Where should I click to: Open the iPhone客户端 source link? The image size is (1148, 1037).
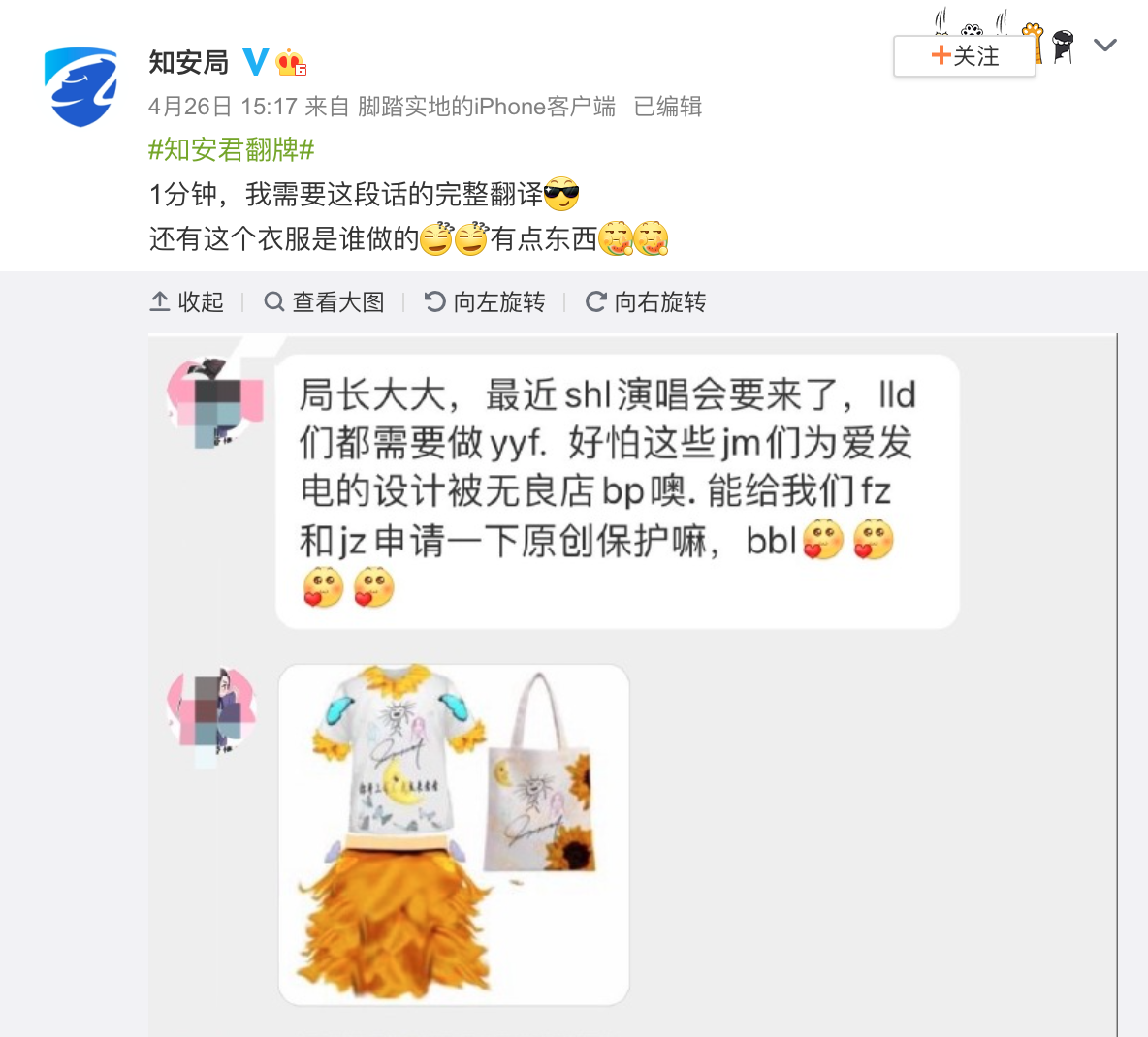coord(487,107)
